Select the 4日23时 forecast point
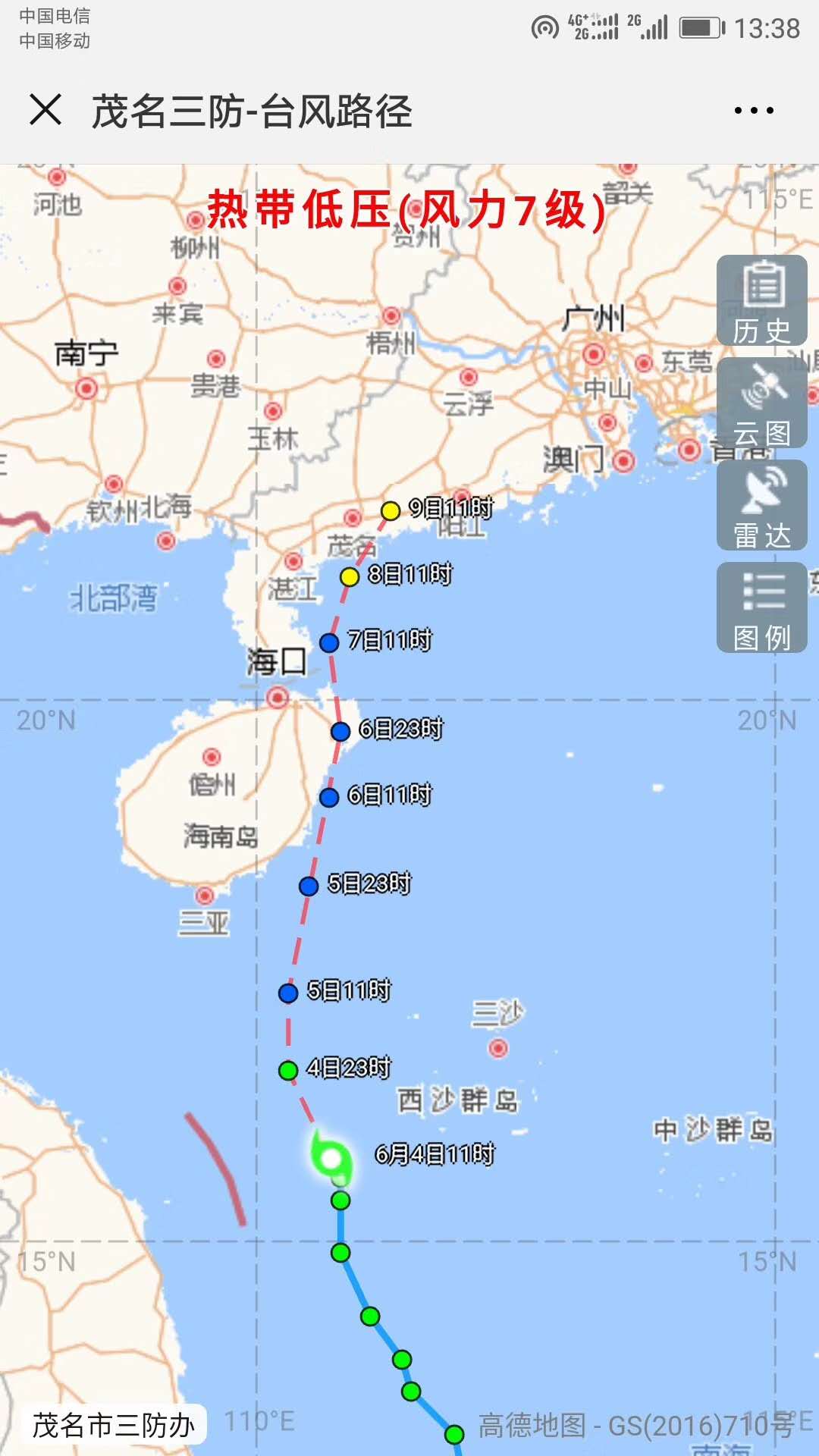This screenshot has height=1456, width=819. click(288, 1071)
